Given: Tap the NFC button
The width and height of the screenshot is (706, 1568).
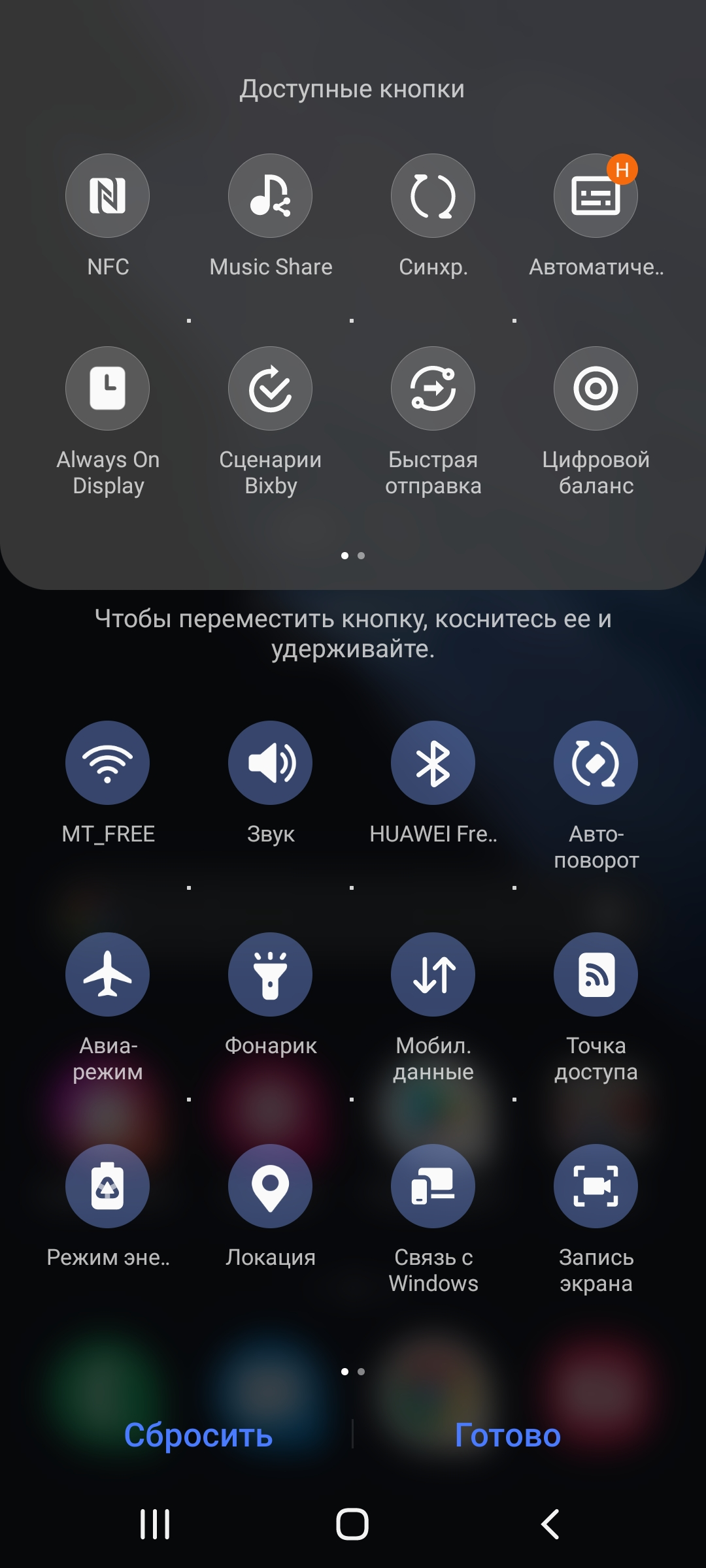Looking at the screenshot, I should point(107,195).
